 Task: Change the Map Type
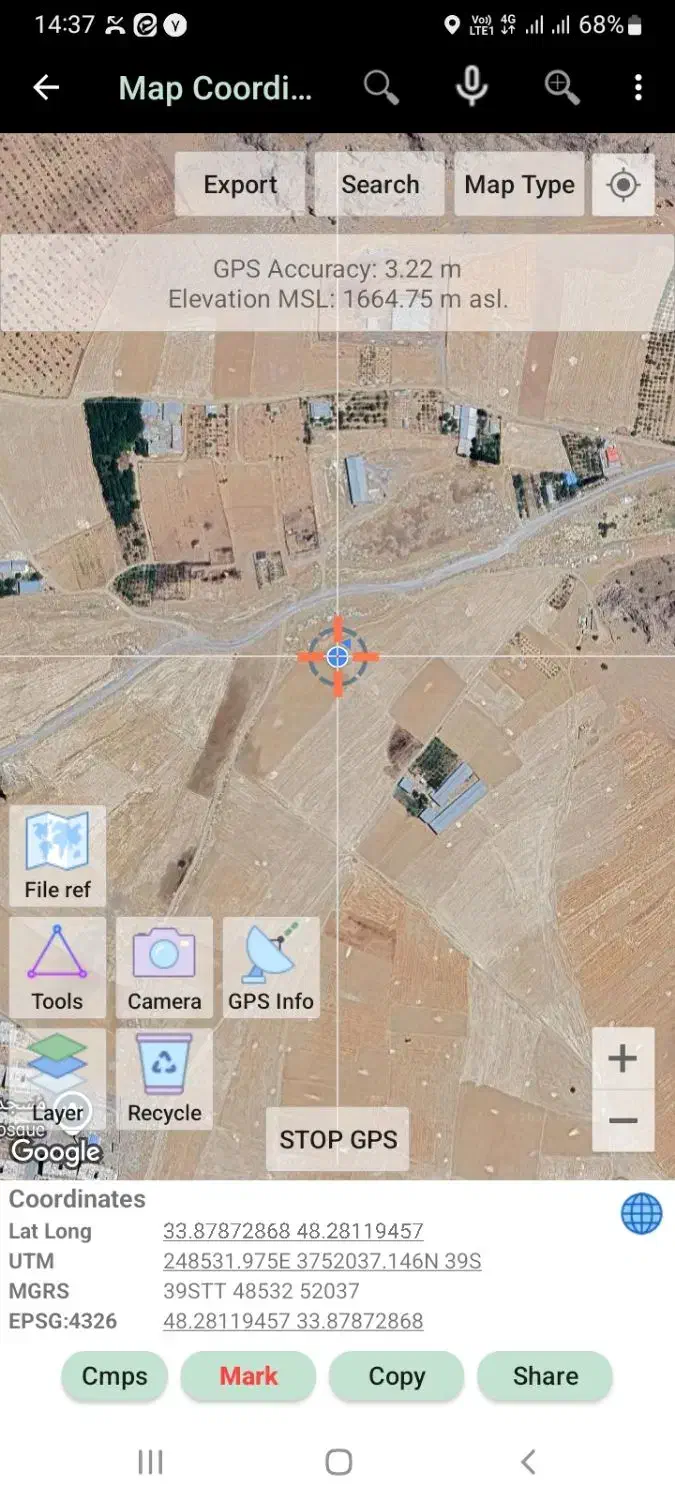(x=519, y=184)
